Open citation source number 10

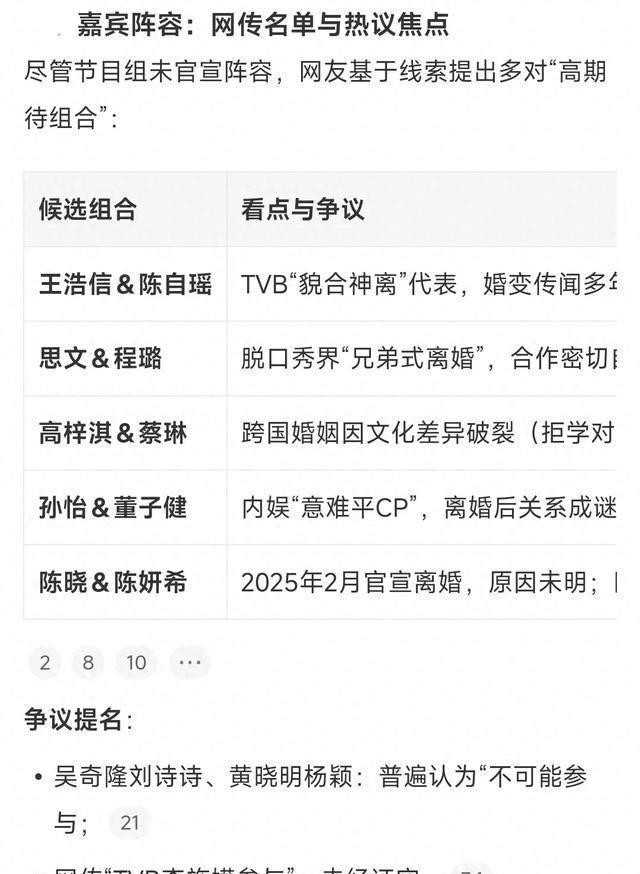[x=136, y=662]
